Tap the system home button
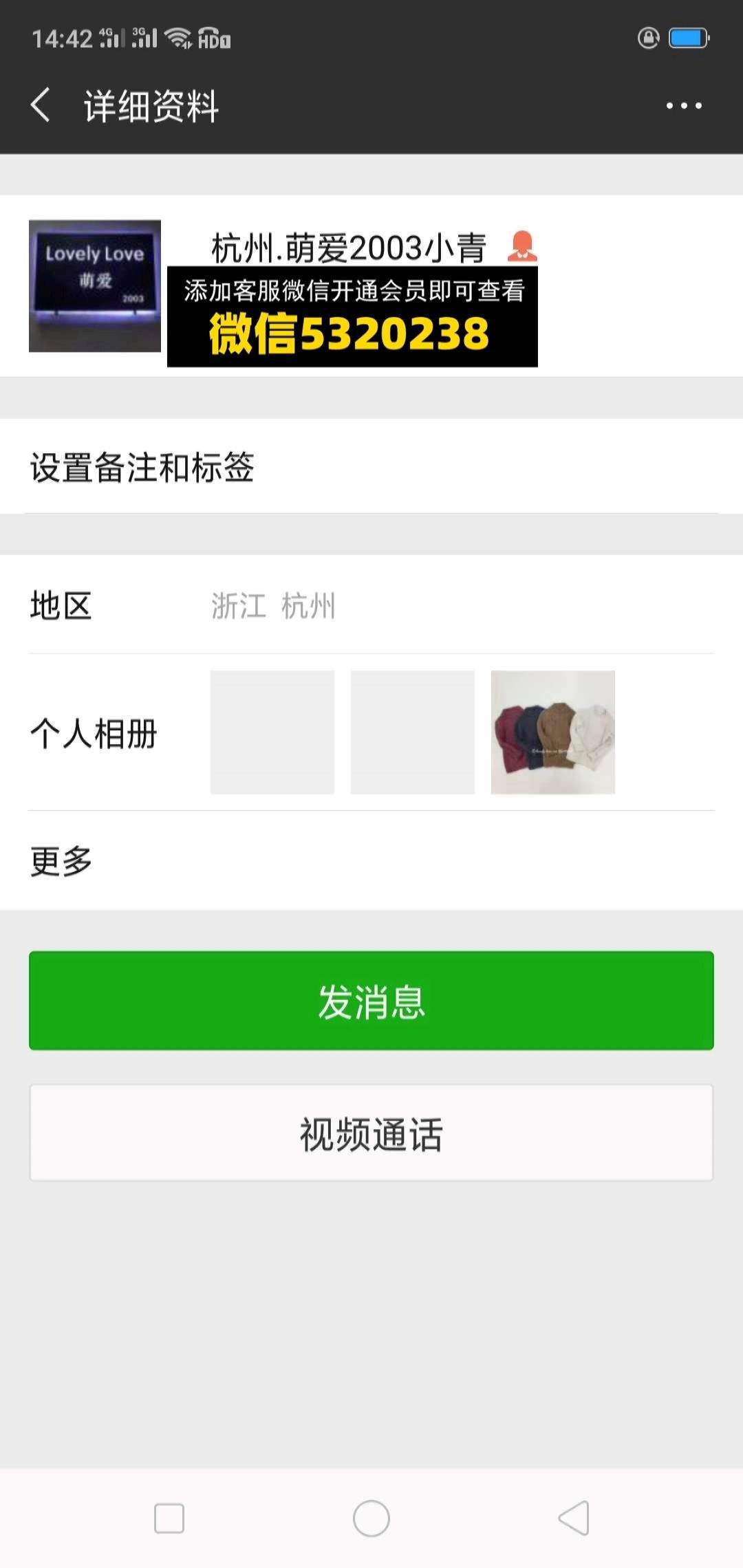Screen dimensions: 743x1568 click(371, 1518)
